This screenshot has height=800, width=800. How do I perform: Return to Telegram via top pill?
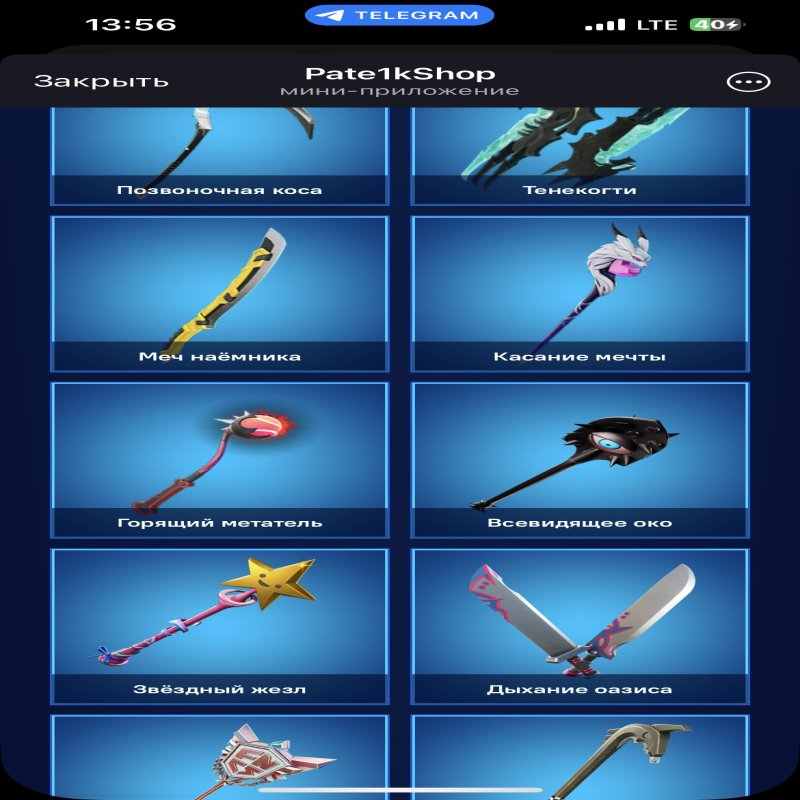pyautogui.click(x=399, y=15)
